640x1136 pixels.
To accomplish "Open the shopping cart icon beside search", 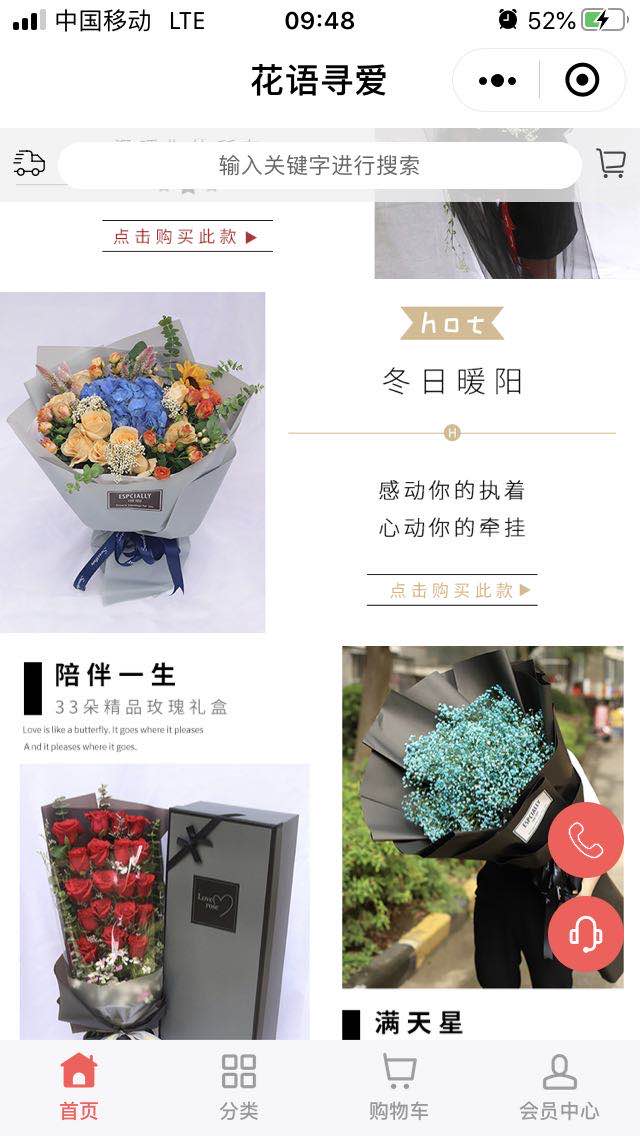I will (610, 163).
